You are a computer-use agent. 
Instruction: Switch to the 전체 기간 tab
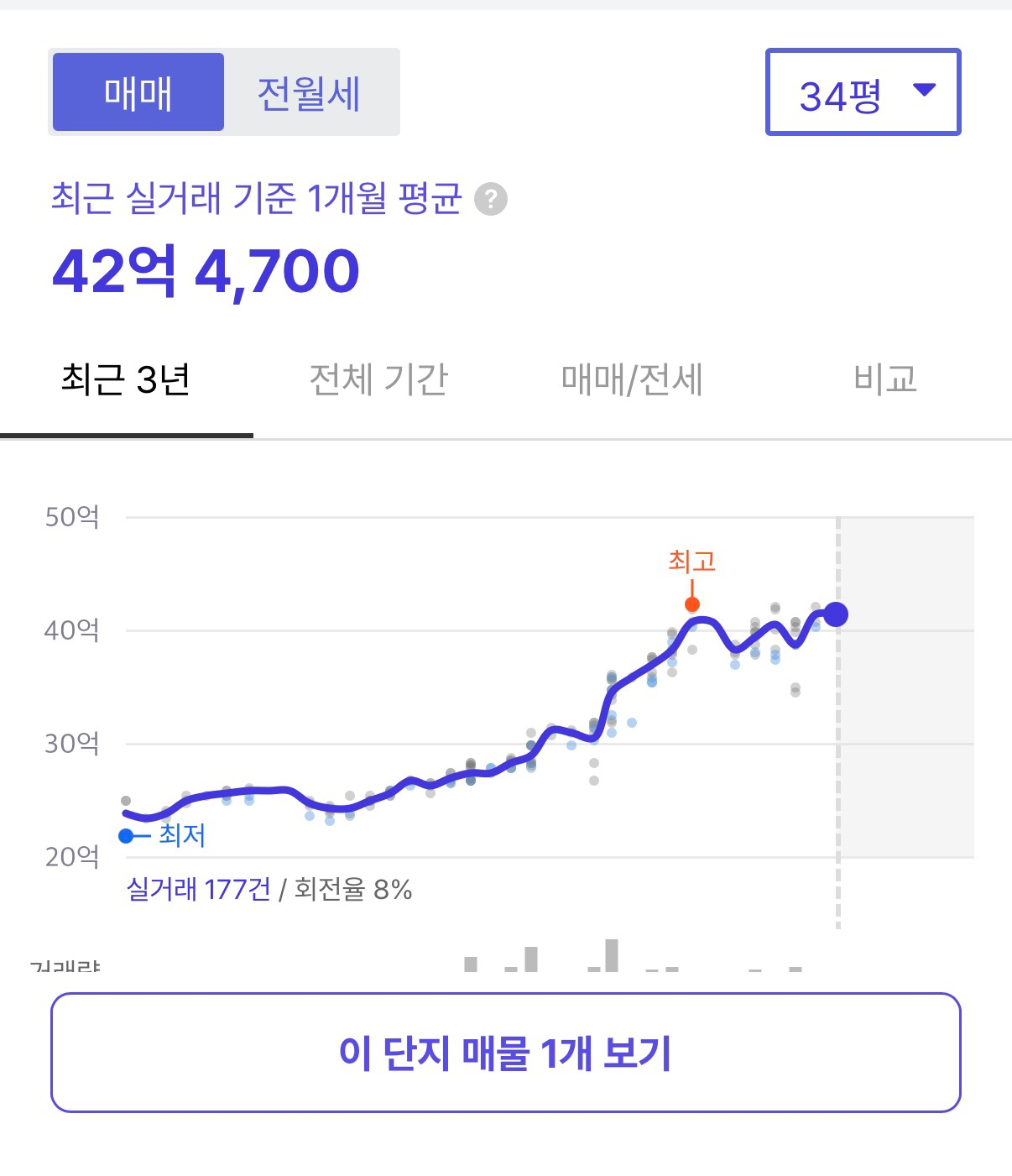tap(378, 379)
